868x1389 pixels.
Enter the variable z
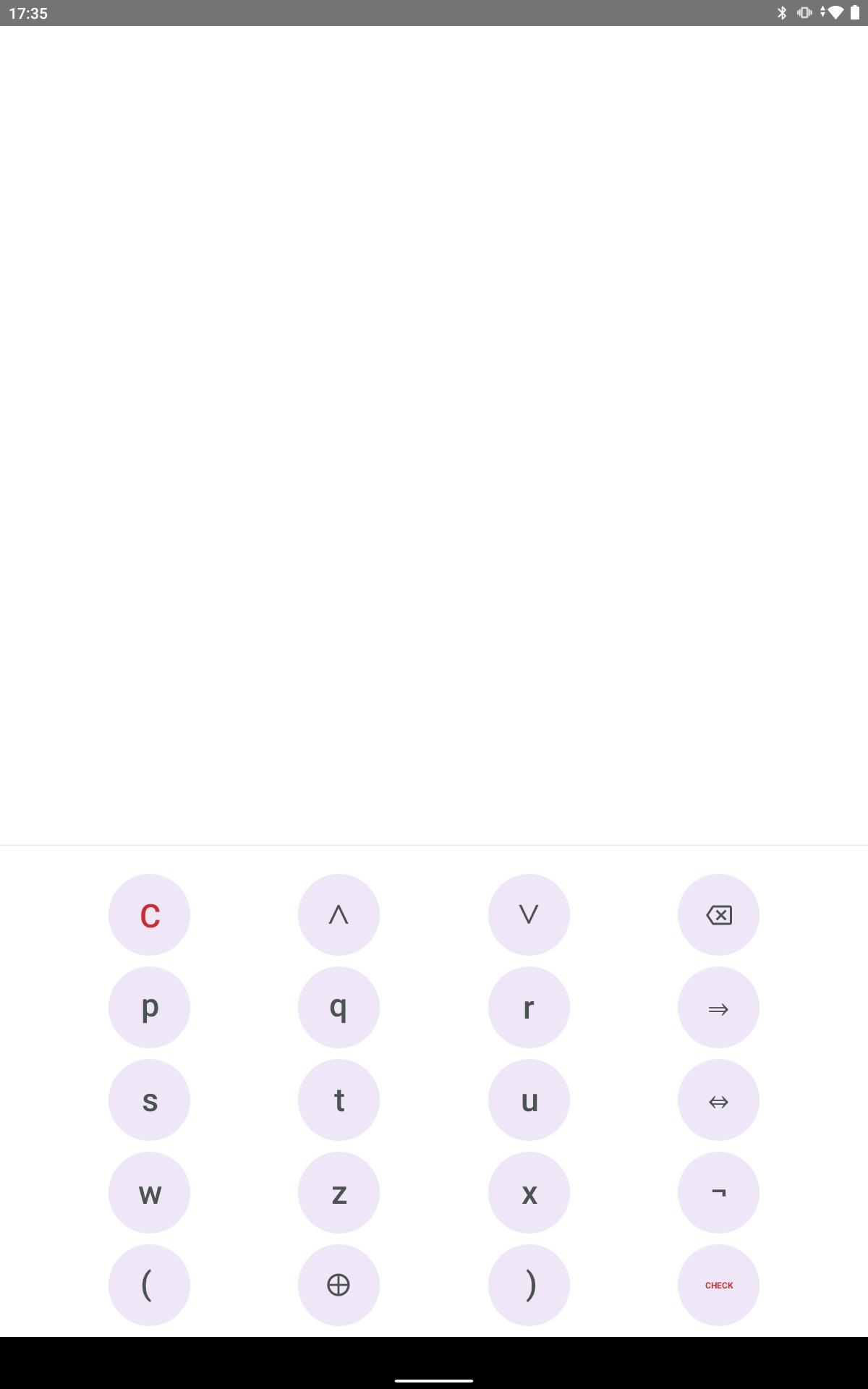click(x=339, y=1192)
